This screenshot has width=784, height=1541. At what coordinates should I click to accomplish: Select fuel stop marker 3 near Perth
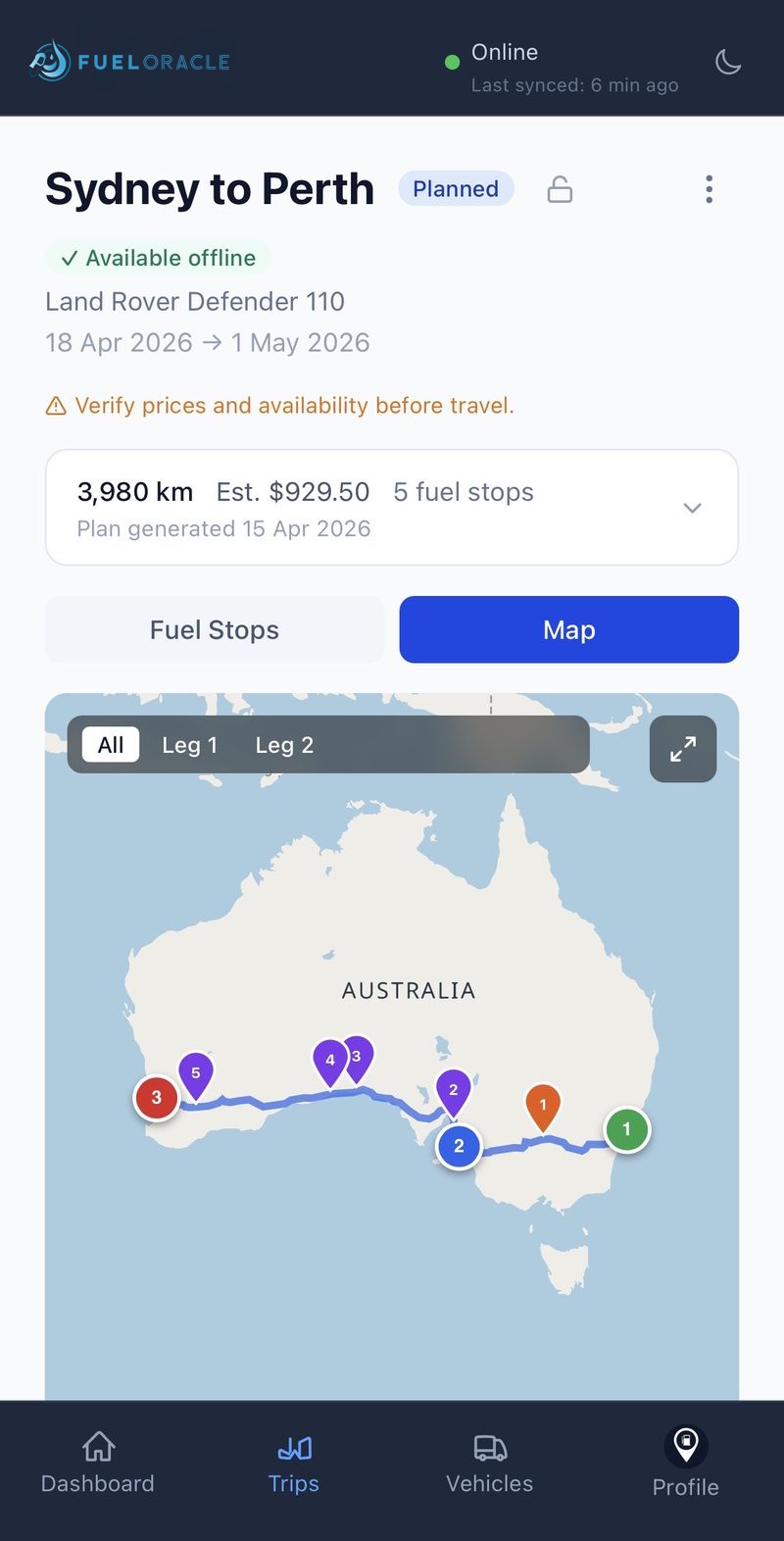click(156, 1098)
